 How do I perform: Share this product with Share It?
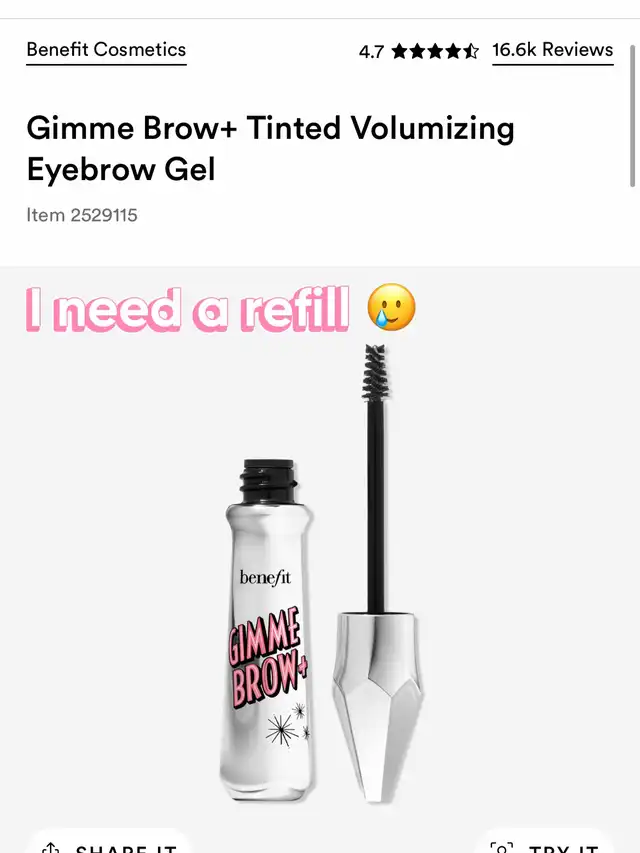(108, 844)
